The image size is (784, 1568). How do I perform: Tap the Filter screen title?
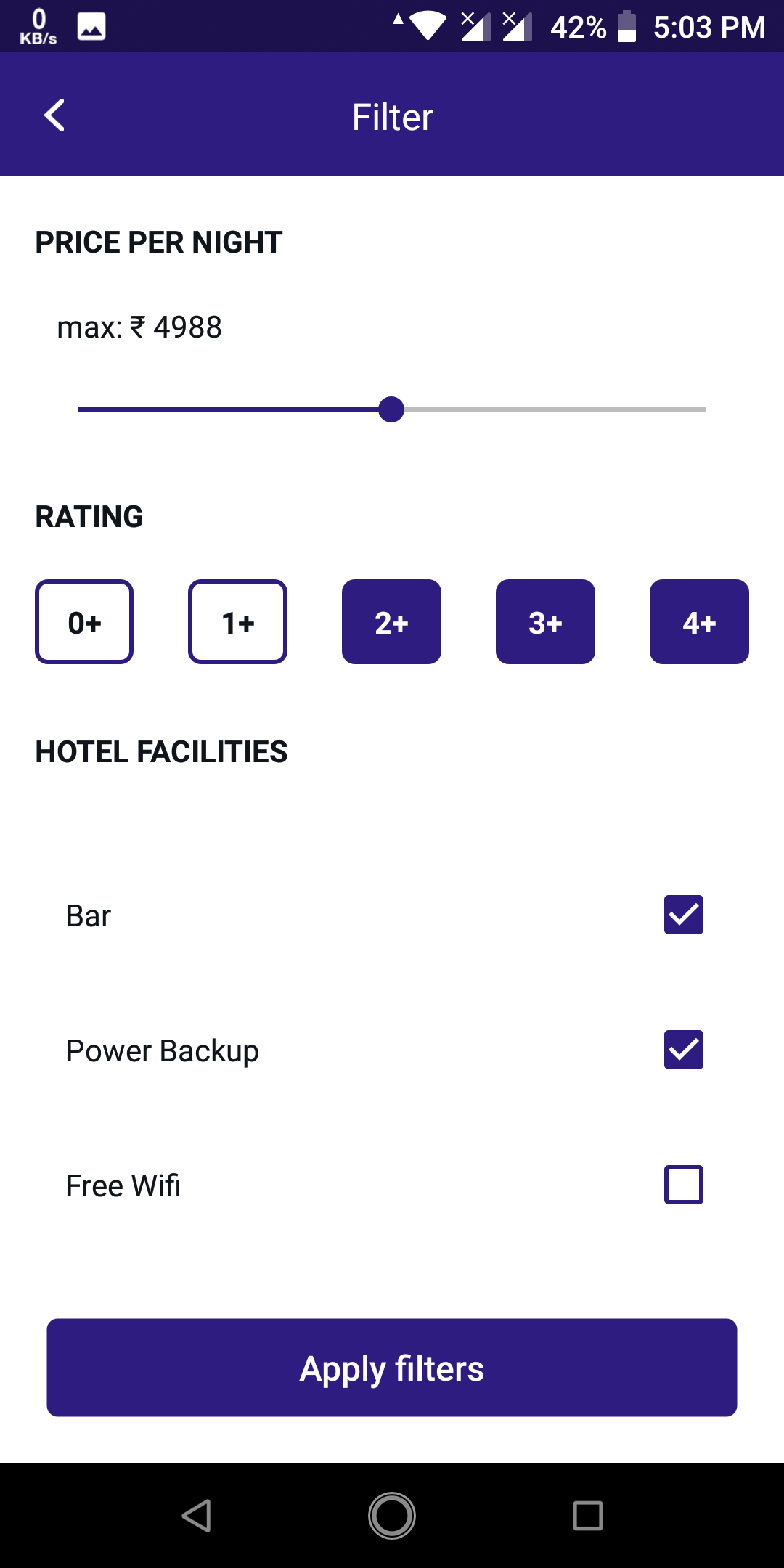[391, 115]
